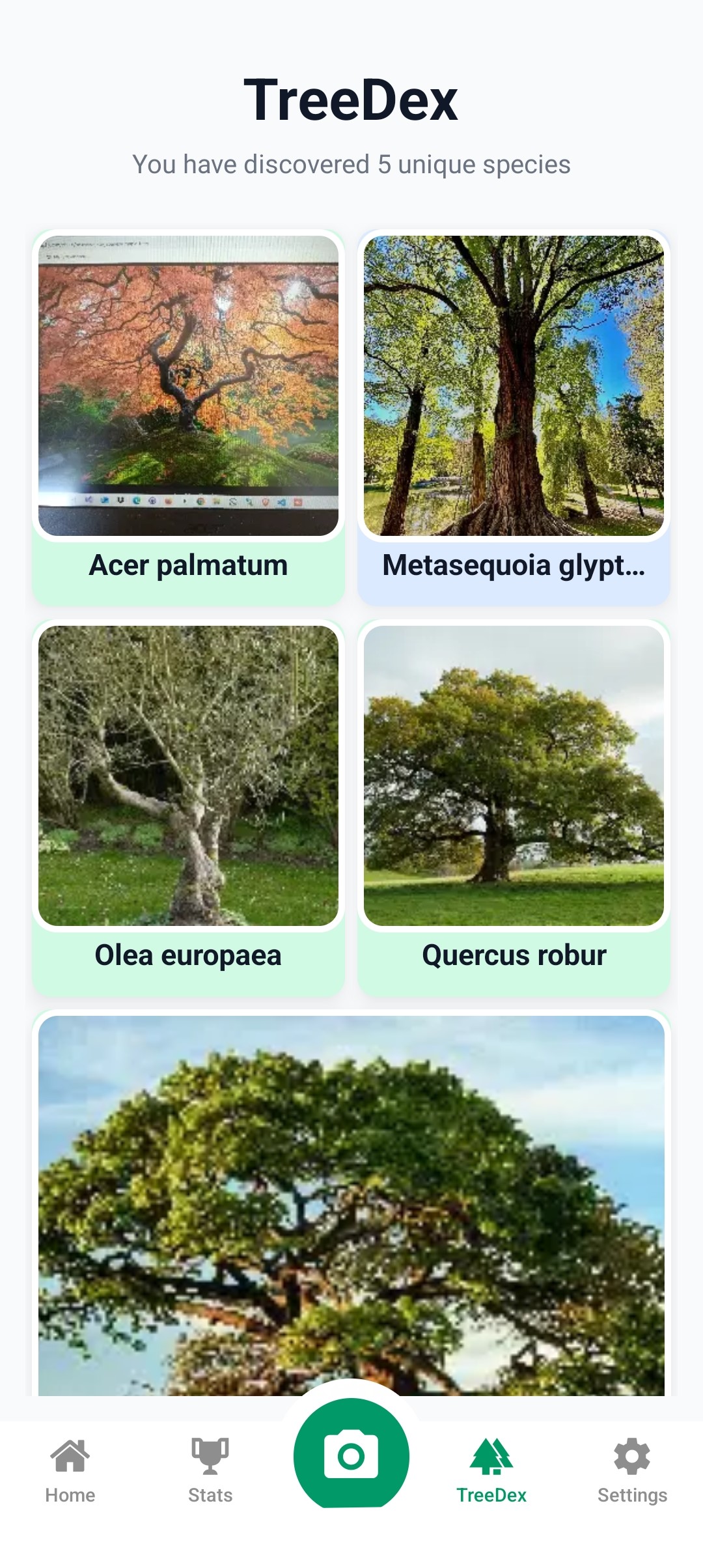Select the TreeDex trees icon

coord(492,1455)
